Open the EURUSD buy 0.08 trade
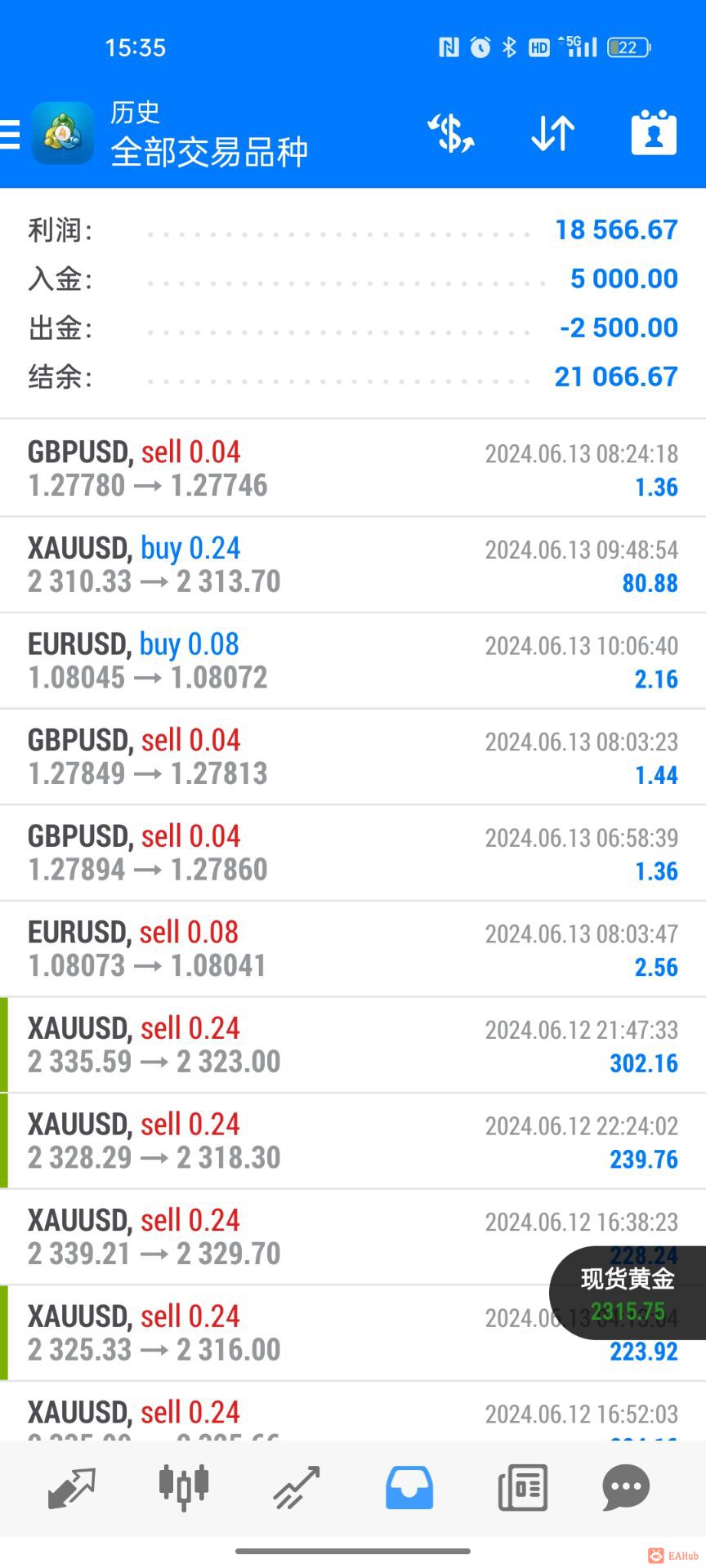 [x=353, y=661]
